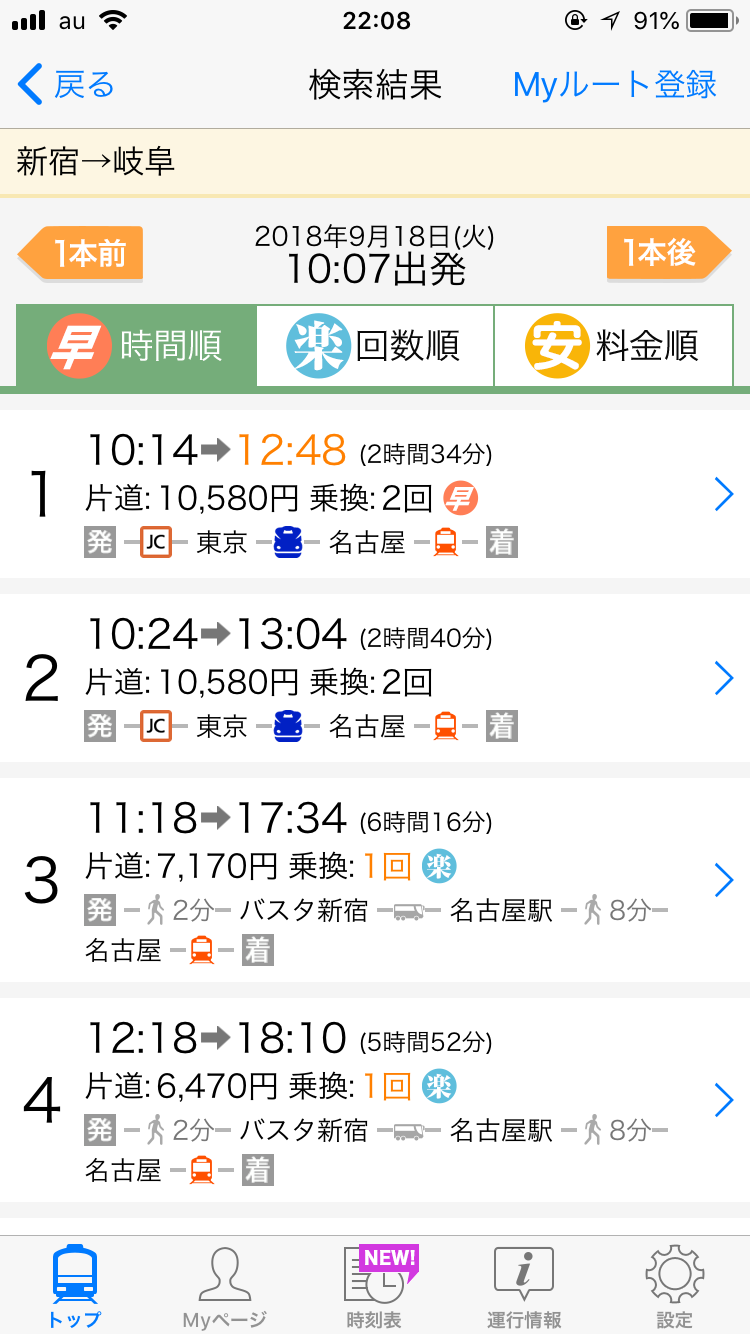Open the Myページ tab

[225, 1286]
